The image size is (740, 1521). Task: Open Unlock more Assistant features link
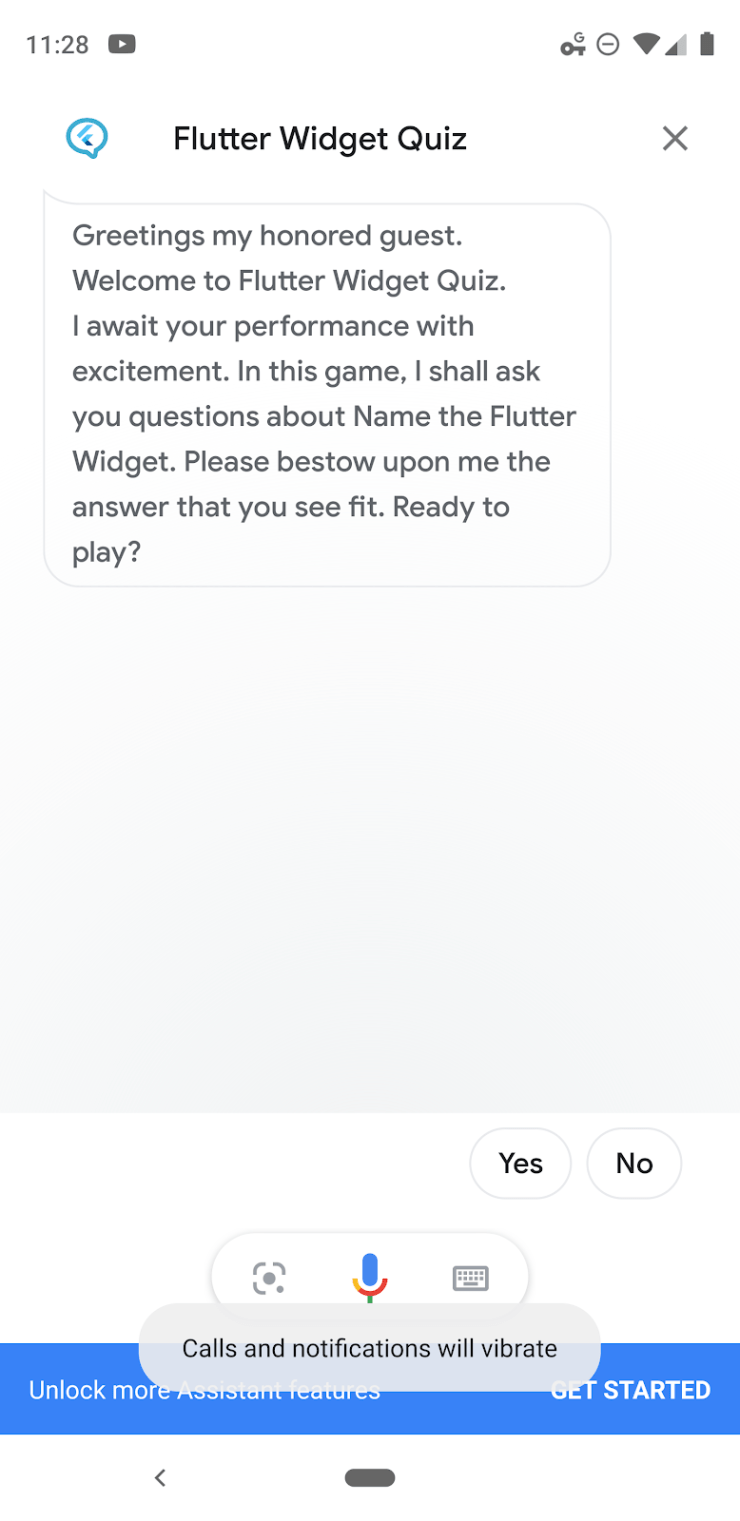204,1390
